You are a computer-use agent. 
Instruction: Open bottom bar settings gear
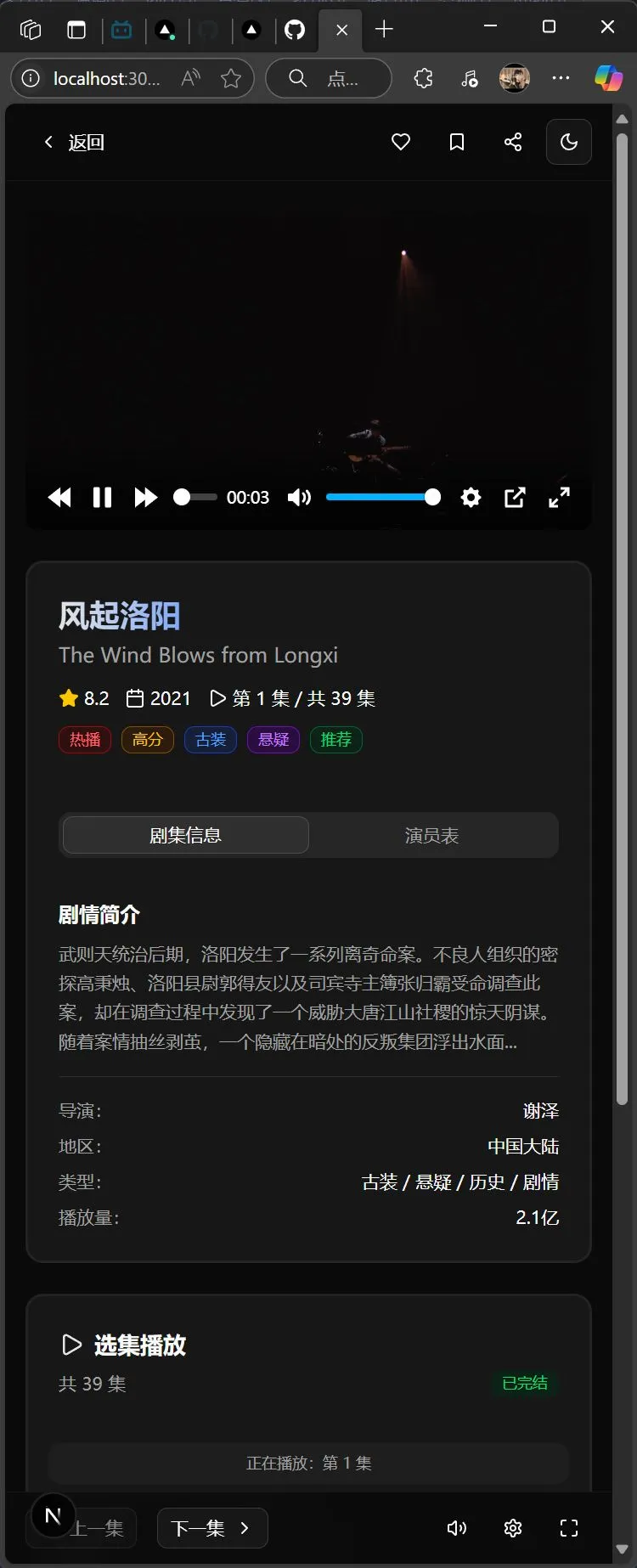513,1528
